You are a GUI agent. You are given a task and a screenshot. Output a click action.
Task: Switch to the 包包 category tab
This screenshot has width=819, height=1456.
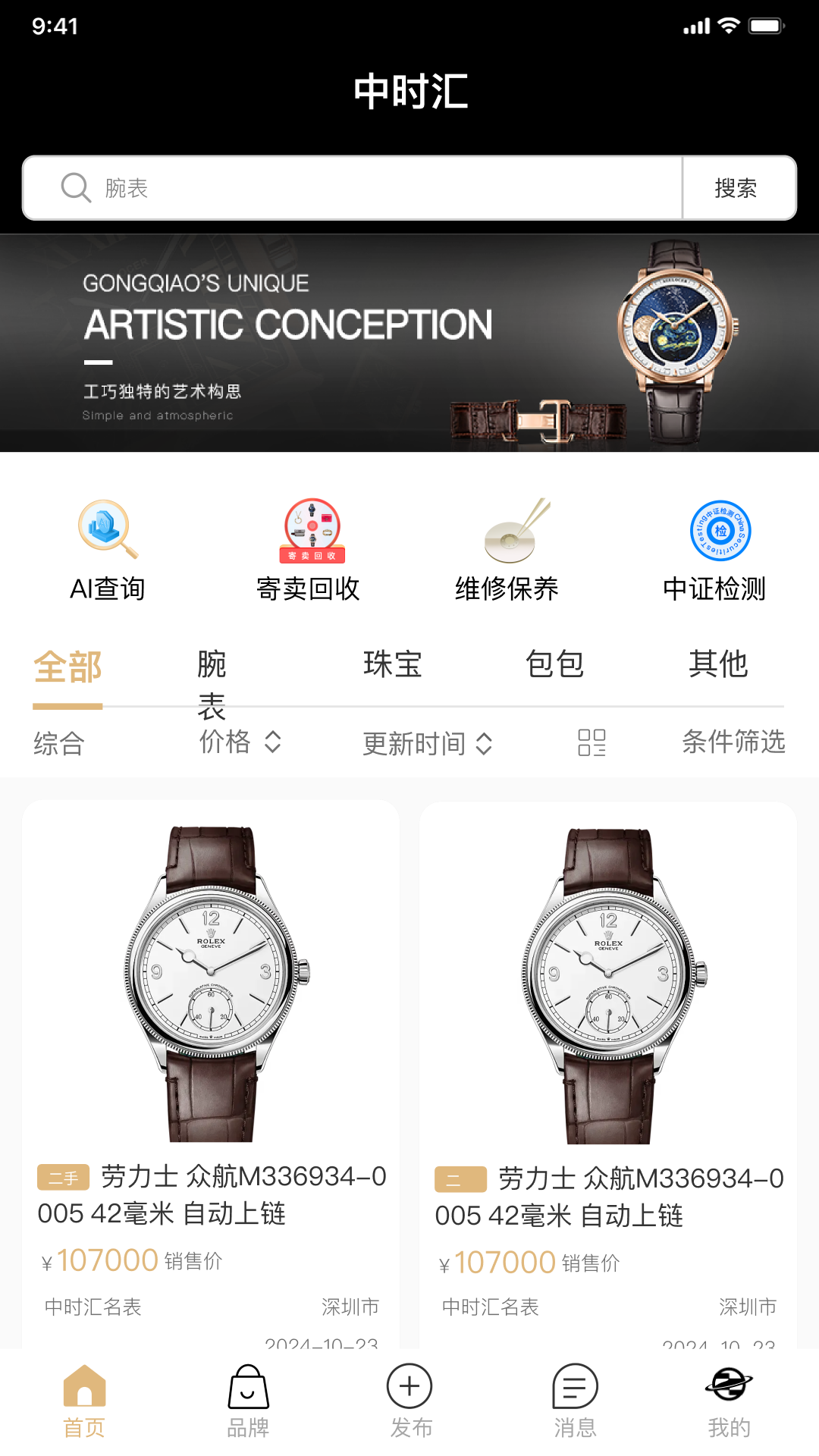coord(555,664)
